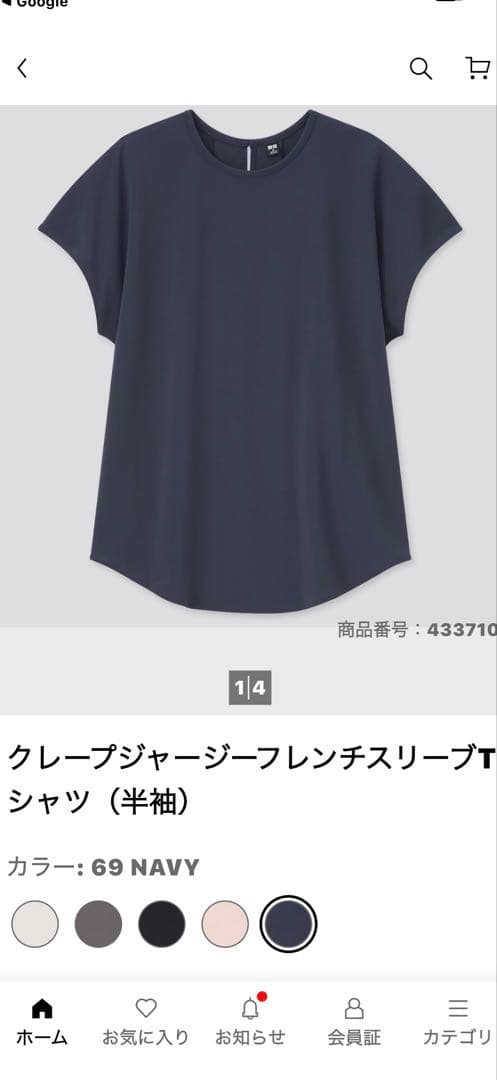
Task: Go back with the top-left arrow
Action: (x=22, y=68)
